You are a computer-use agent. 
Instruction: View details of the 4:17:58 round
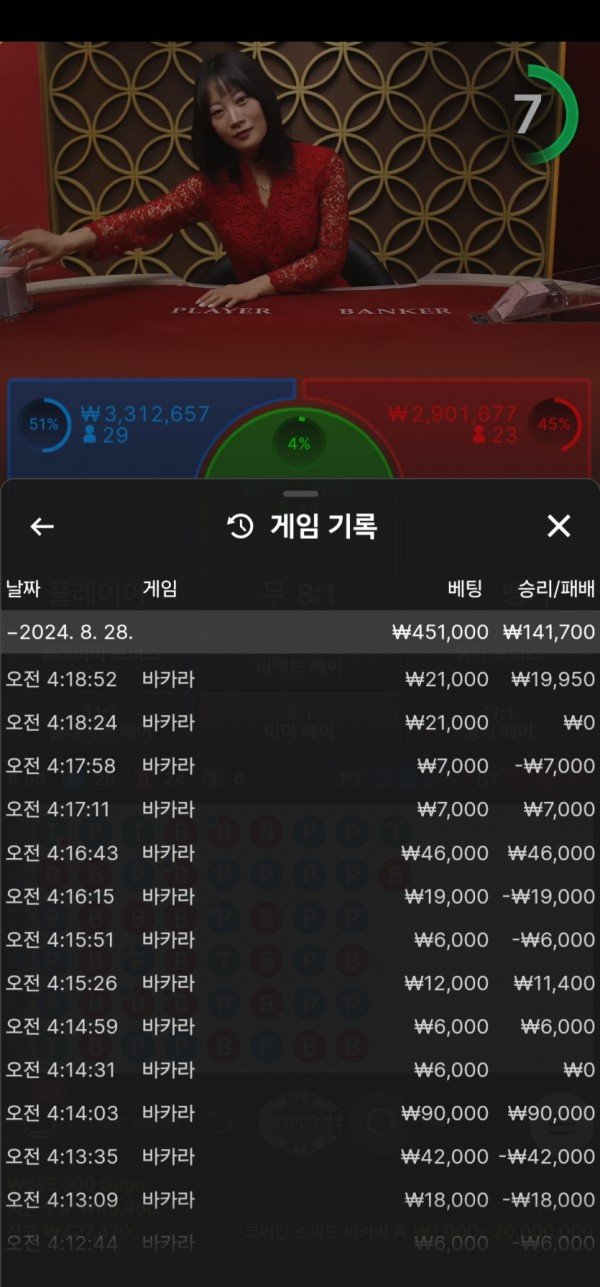(x=300, y=766)
